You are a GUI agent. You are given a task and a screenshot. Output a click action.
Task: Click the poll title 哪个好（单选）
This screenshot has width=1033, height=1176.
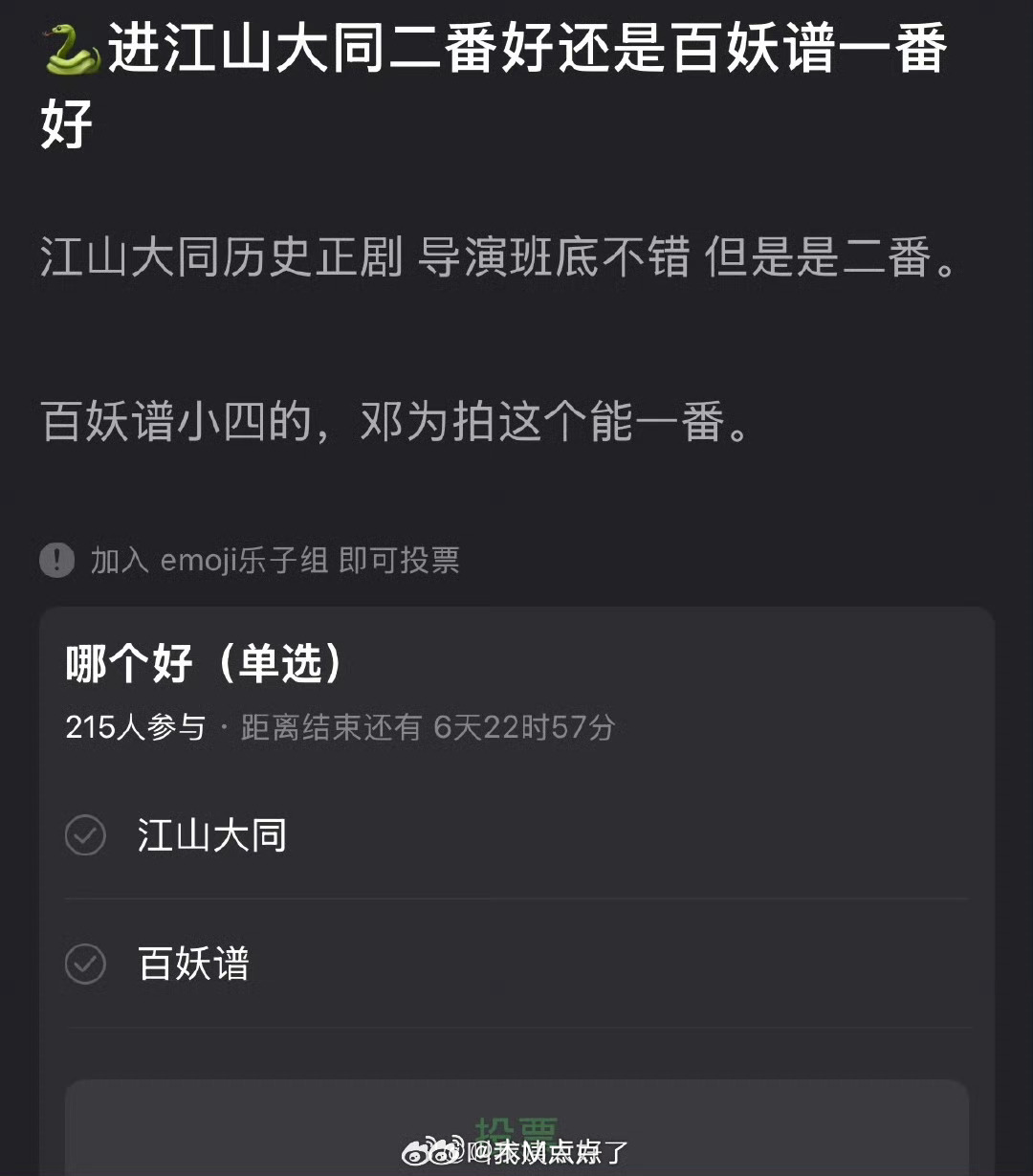(x=204, y=662)
